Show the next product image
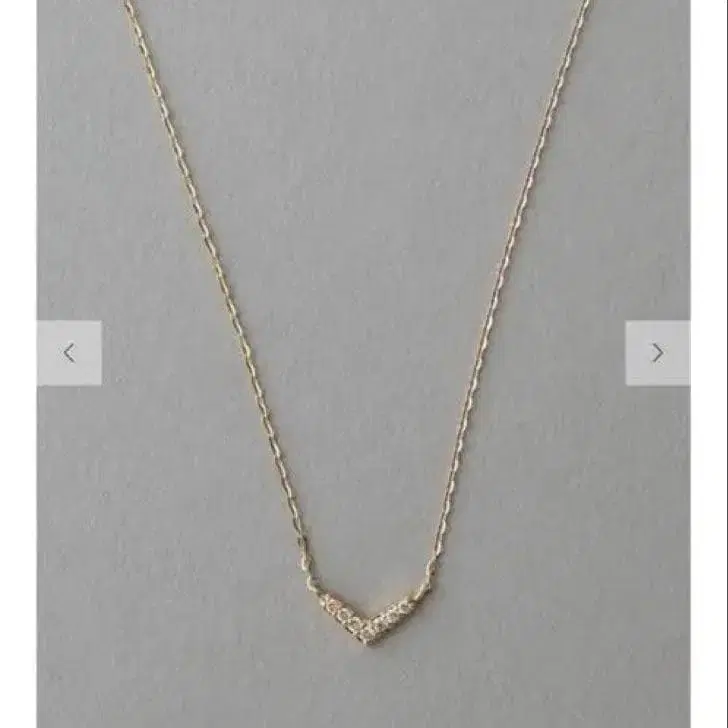Viewport: 728px width, 728px height. click(x=657, y=353)
